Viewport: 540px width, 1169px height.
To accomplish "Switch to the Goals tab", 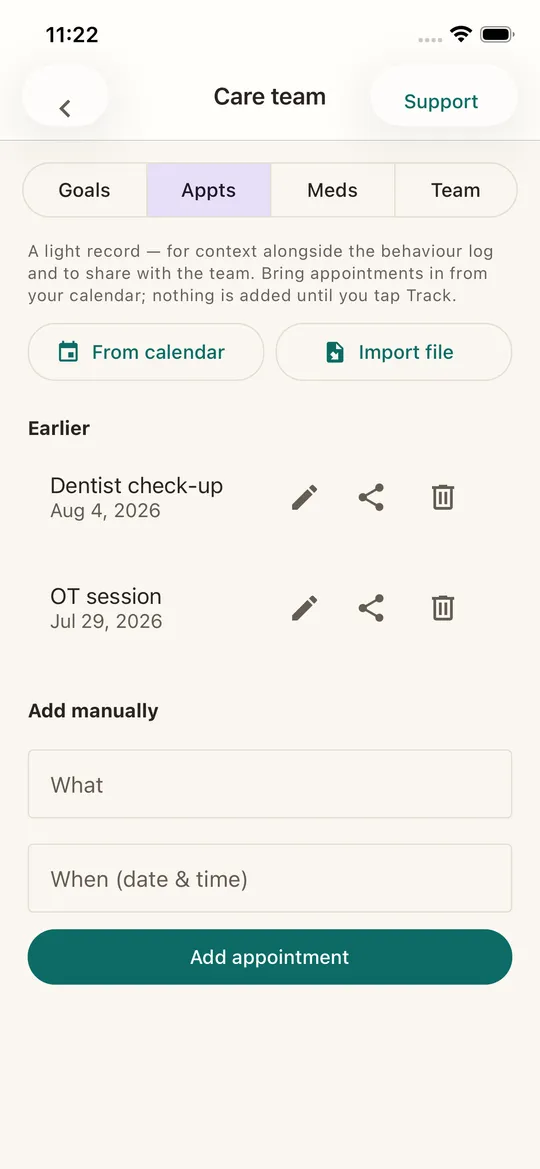I will [x=85, y=190].
